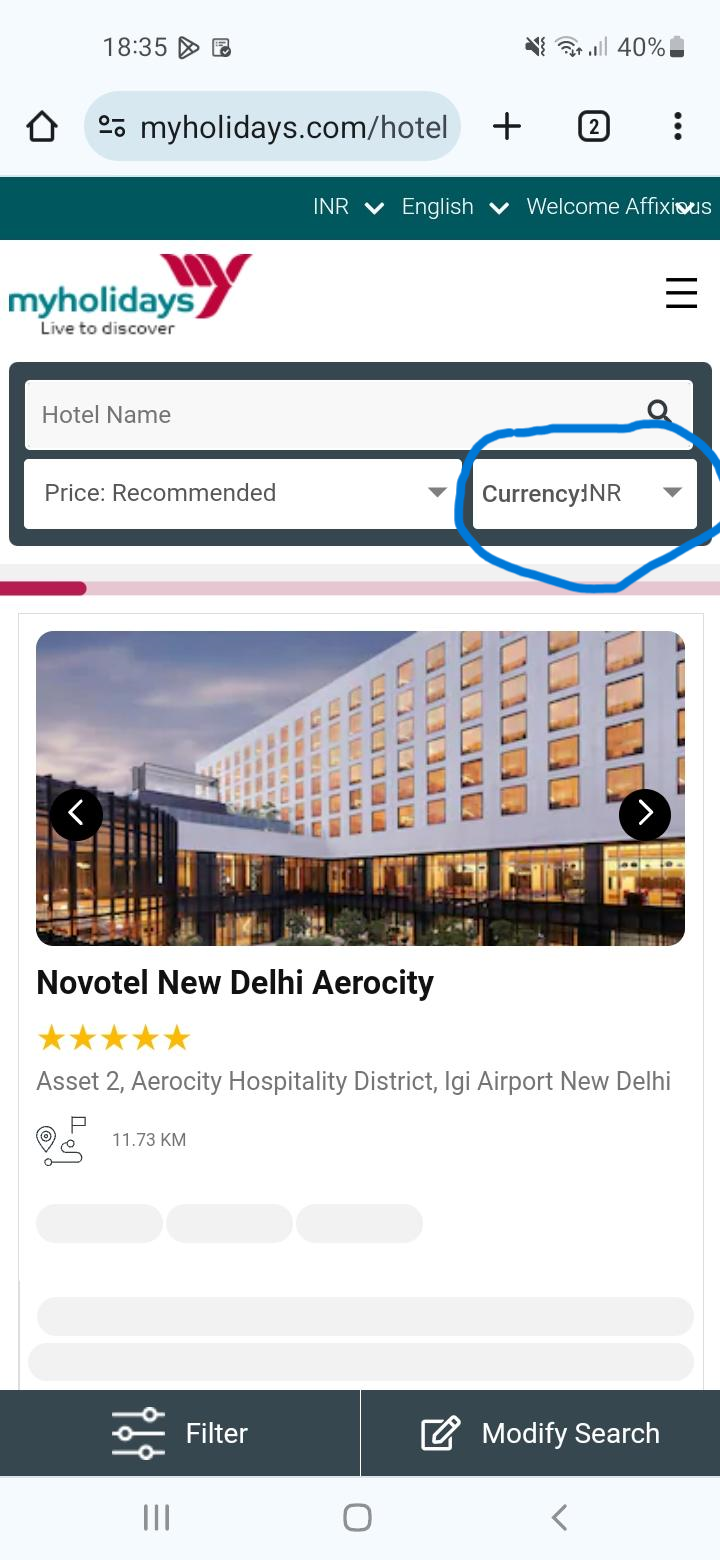720x1560 pixels.
Task: Open the Filter options
Action: (x=180, y=1433)
